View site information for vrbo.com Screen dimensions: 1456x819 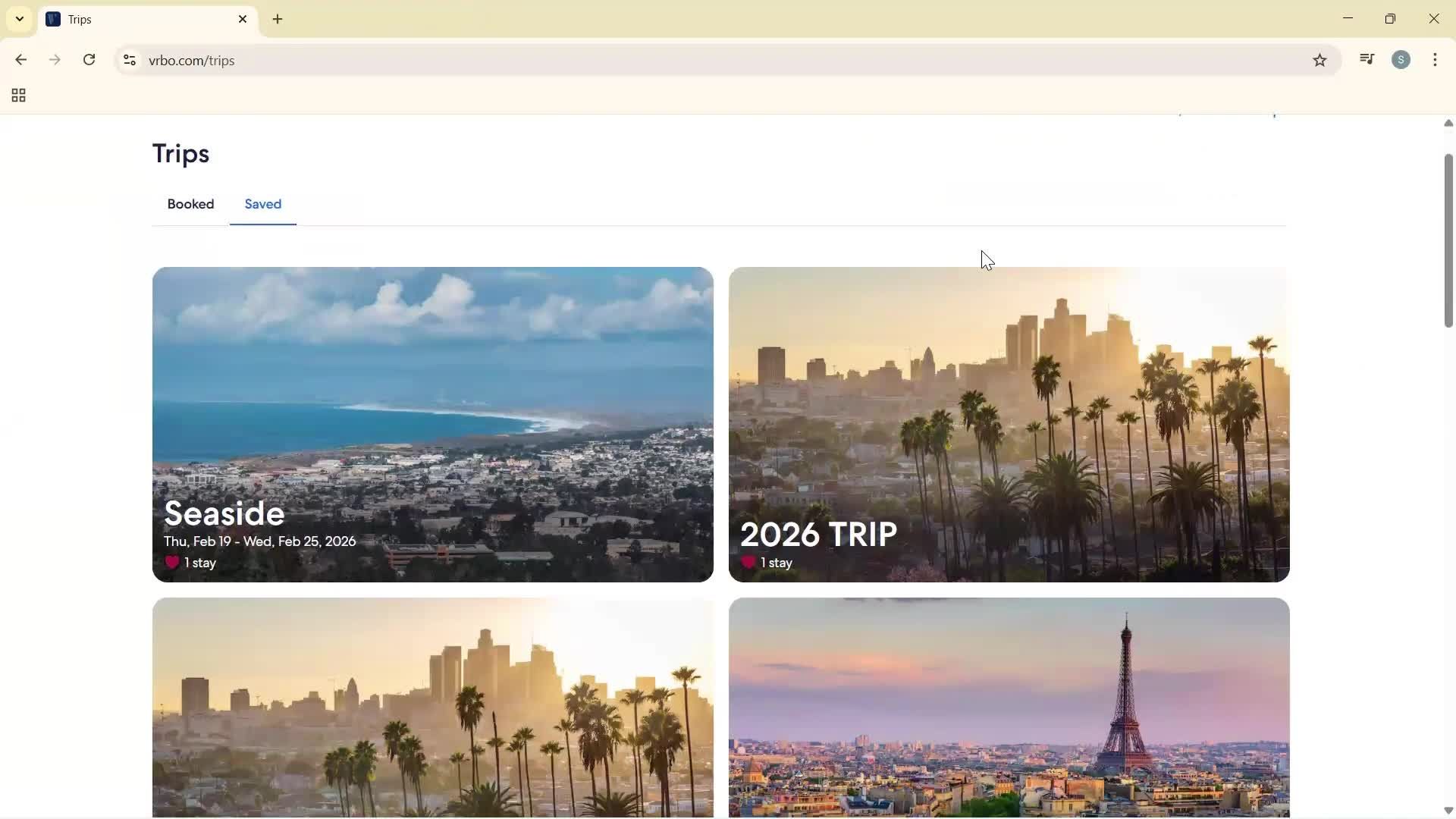click(130, 61)
